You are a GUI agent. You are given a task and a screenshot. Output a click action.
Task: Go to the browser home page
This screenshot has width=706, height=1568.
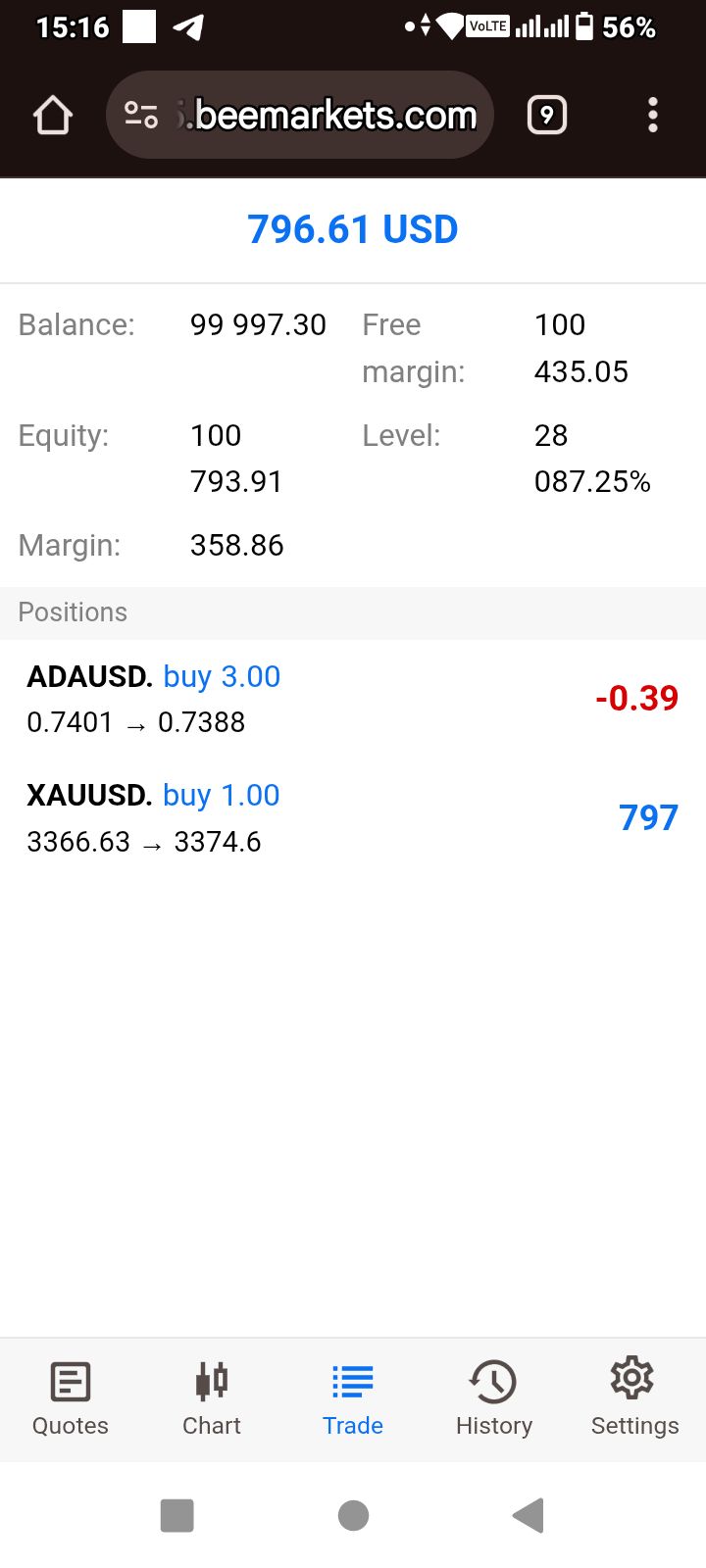[53, 116]
